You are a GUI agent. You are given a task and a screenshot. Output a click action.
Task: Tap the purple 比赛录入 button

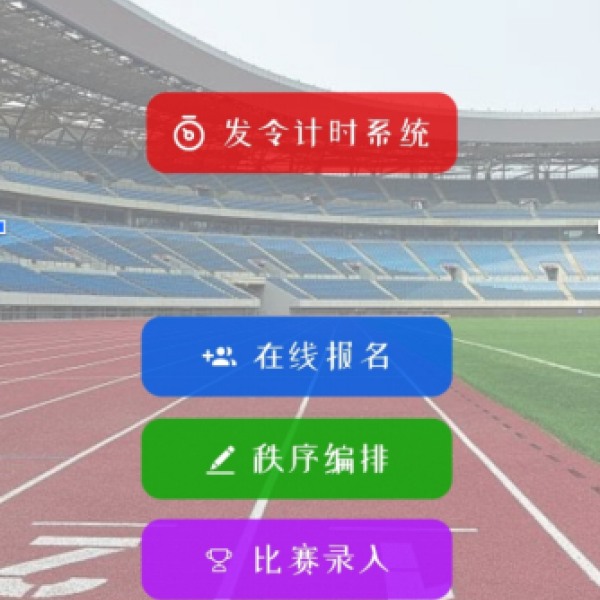(296, 559)
